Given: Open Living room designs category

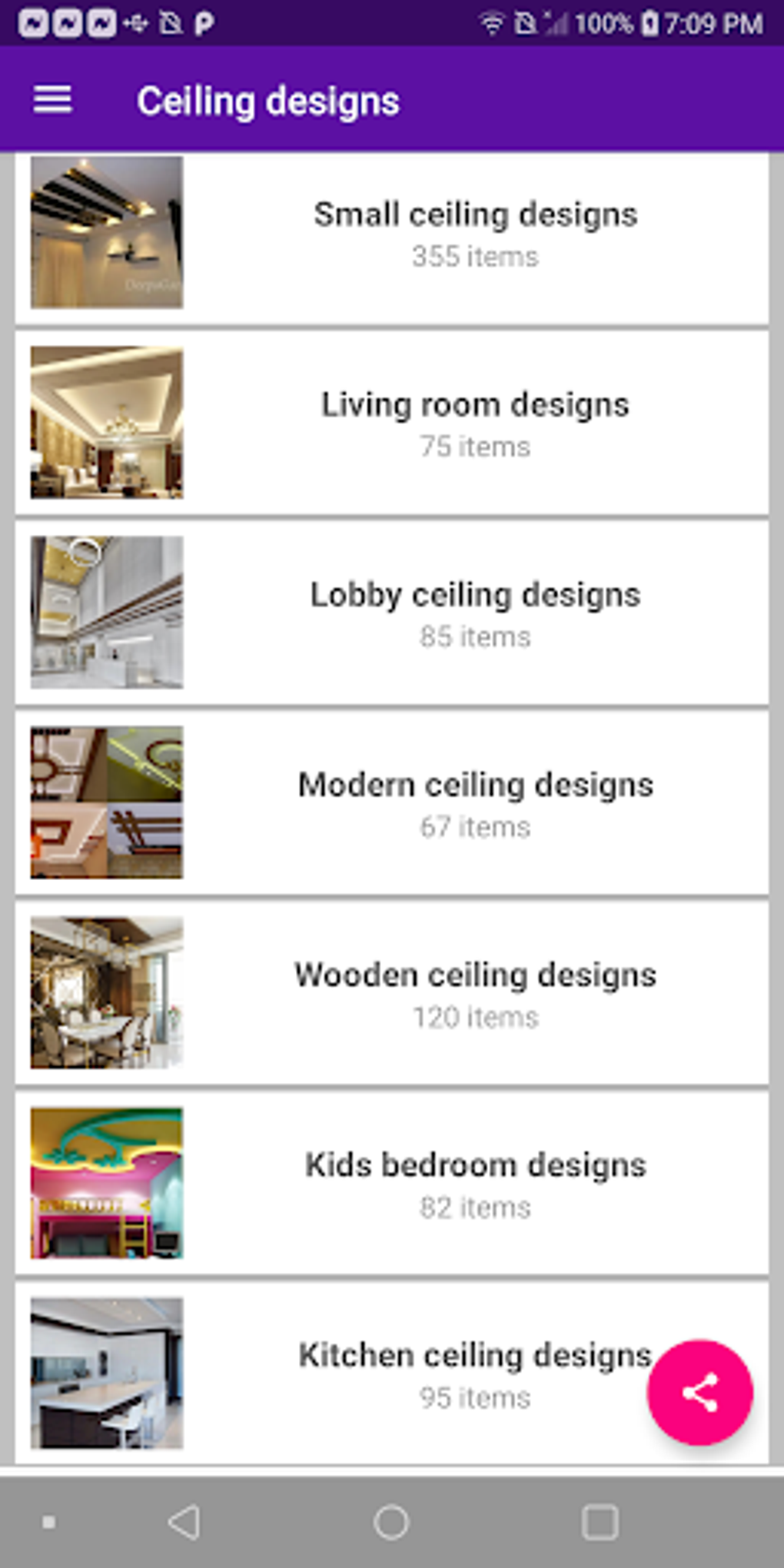Looking at the screenshot, I should (x=475, y=421).
